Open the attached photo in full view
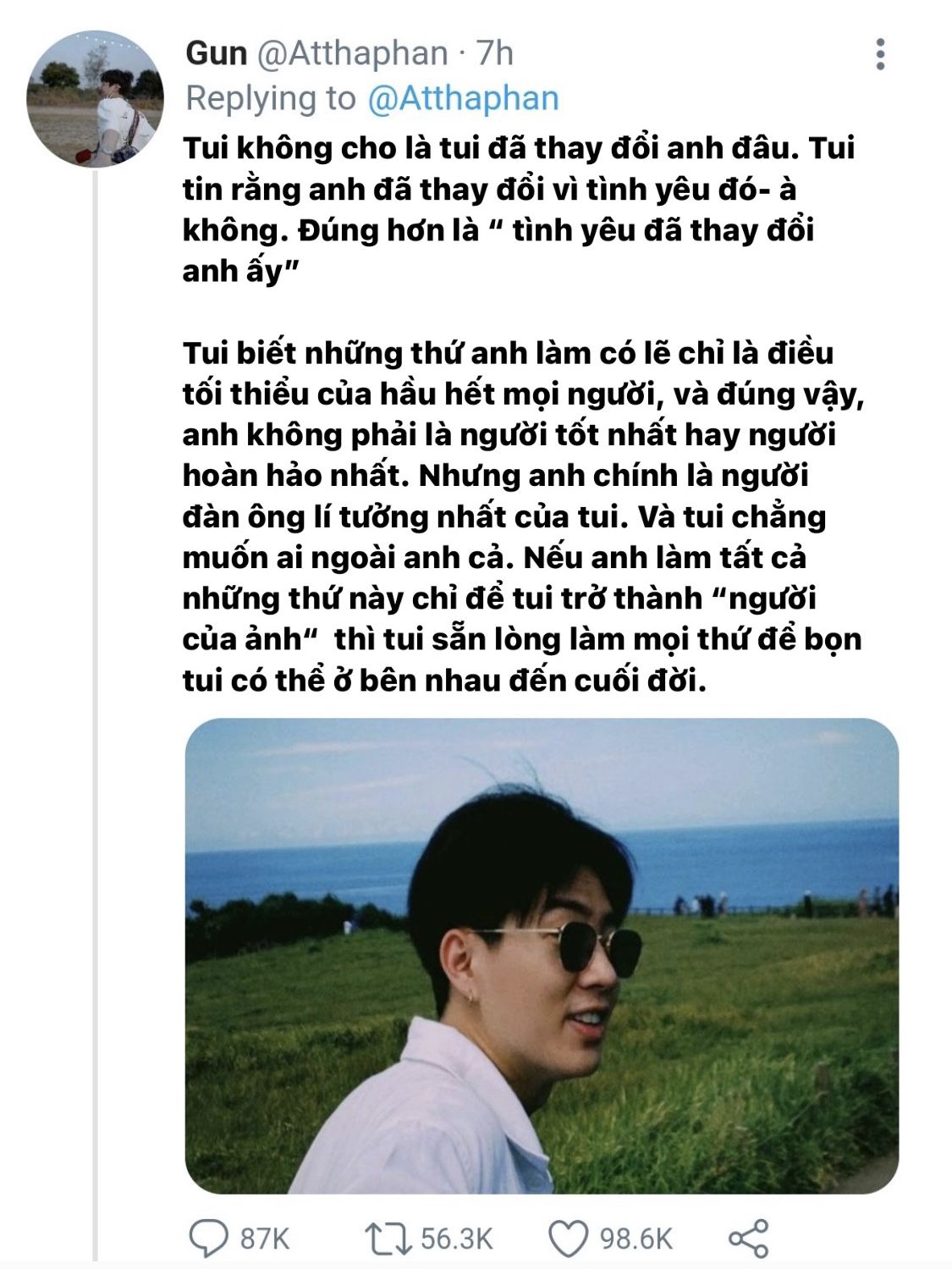Screen dimensions: 952x1269 542,956
